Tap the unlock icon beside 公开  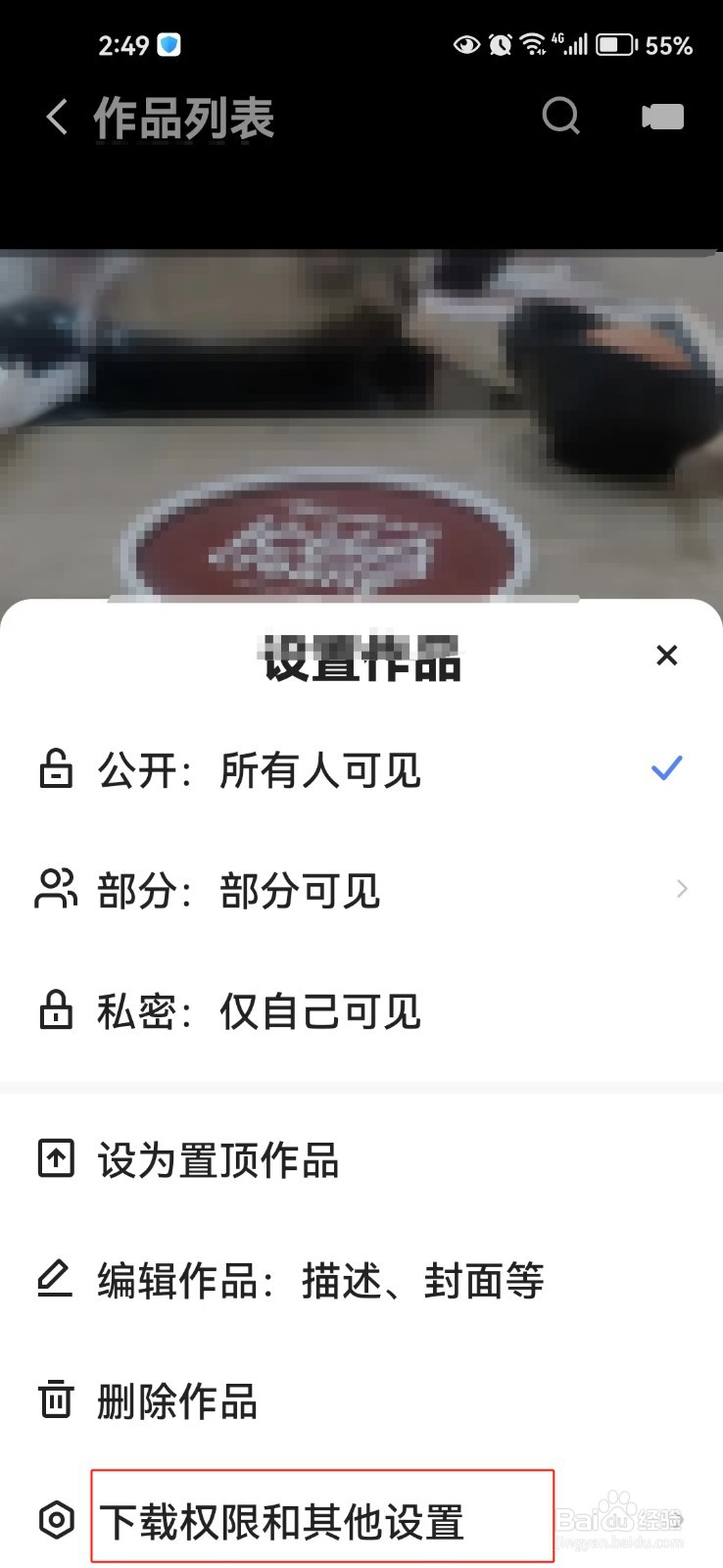[56, 769]
